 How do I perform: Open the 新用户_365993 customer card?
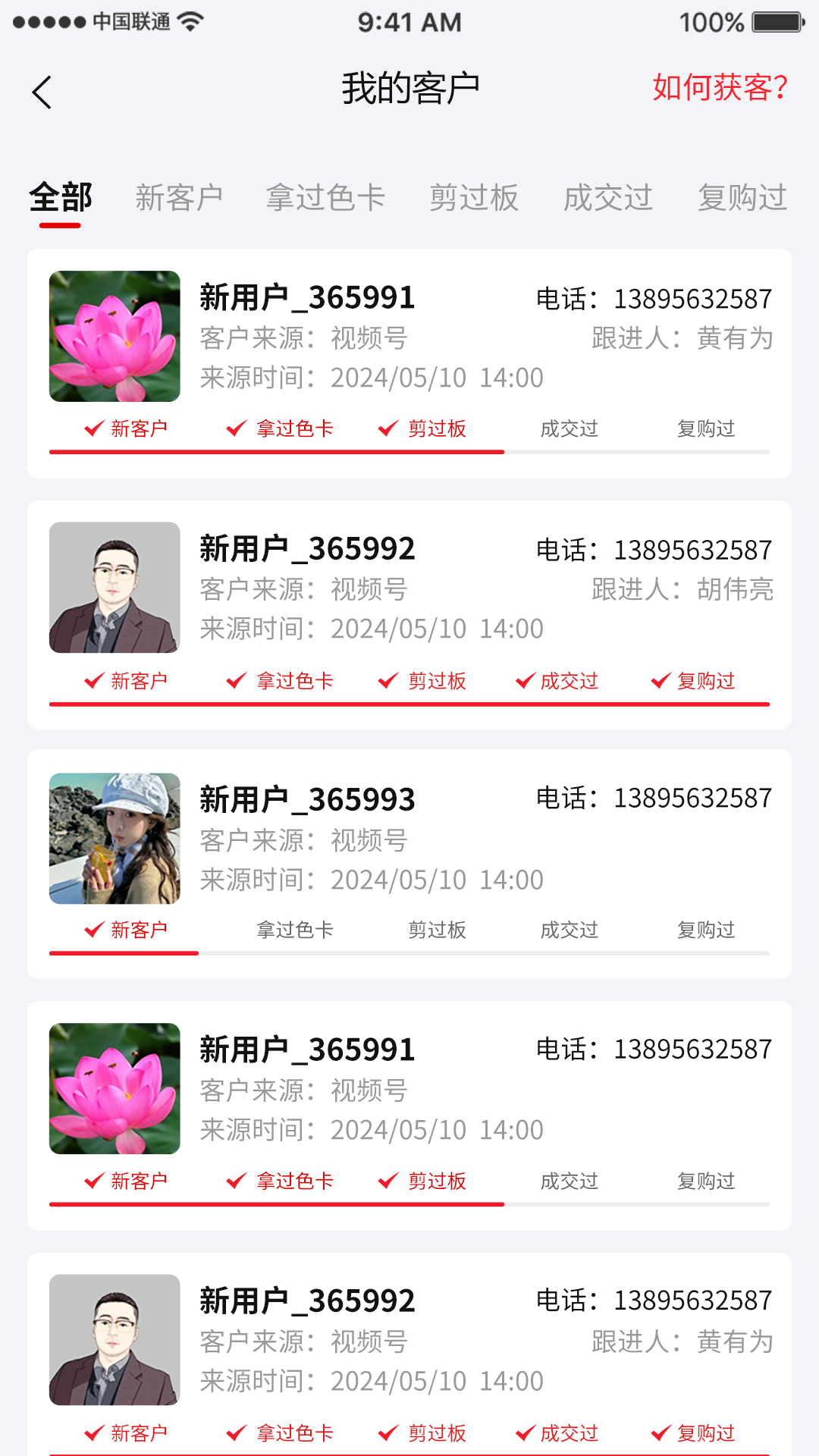(409, 840)
